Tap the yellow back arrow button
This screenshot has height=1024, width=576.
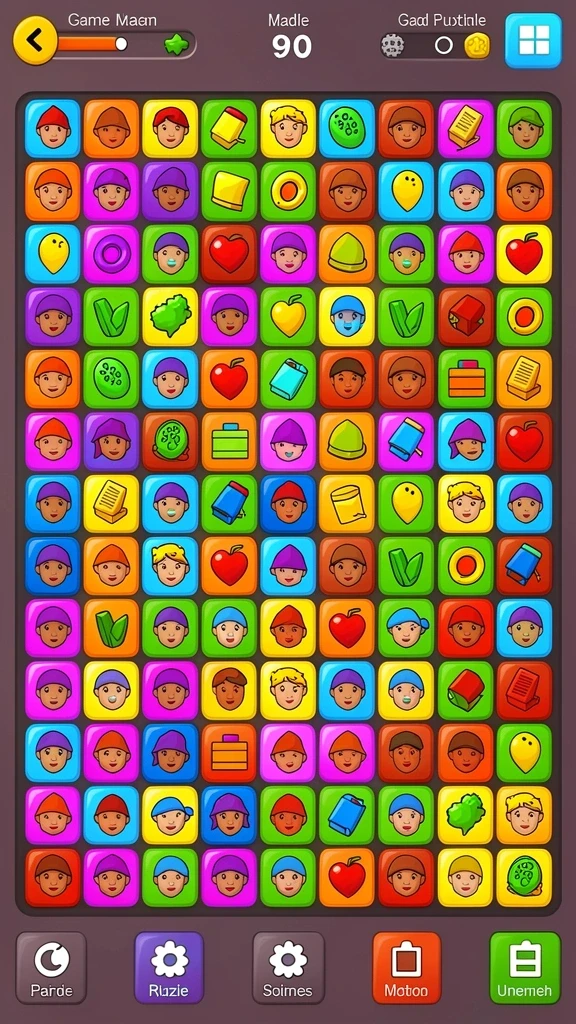(x=35, y=40)
